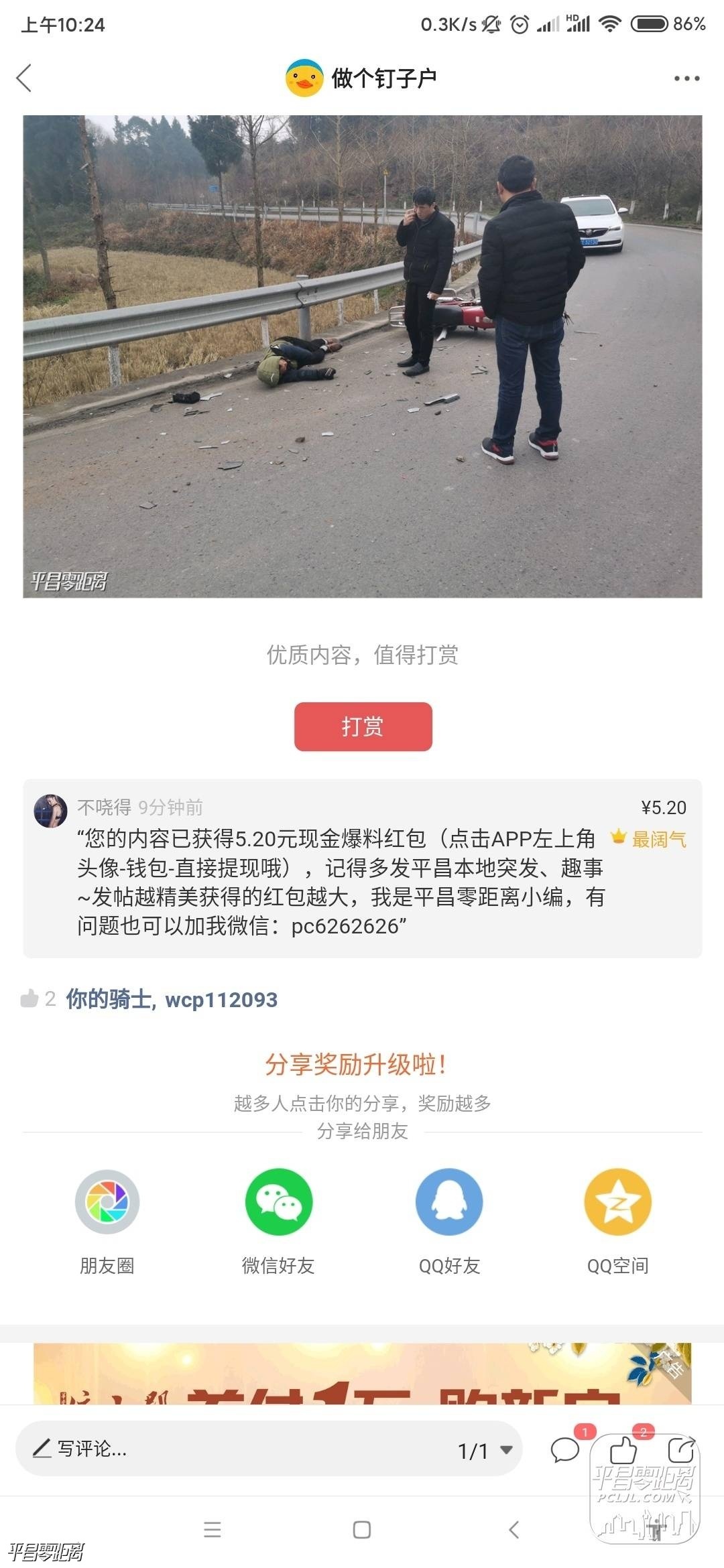Open the comments bubble icon
The height and width of the screenshot is (1568, 724).
[565, 1451]
